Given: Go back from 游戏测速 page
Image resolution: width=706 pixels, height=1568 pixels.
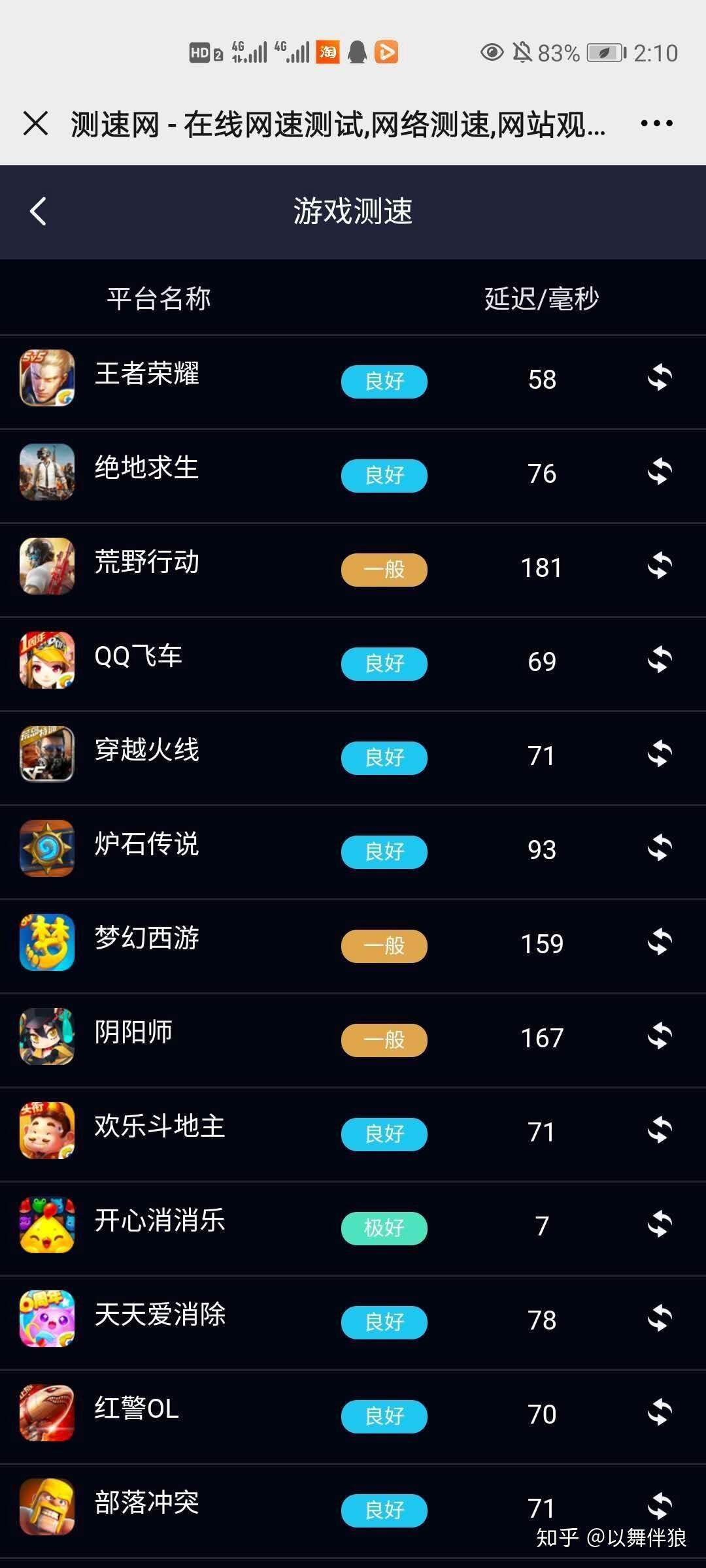Looking at the screenshot, I should coord(39,211).
